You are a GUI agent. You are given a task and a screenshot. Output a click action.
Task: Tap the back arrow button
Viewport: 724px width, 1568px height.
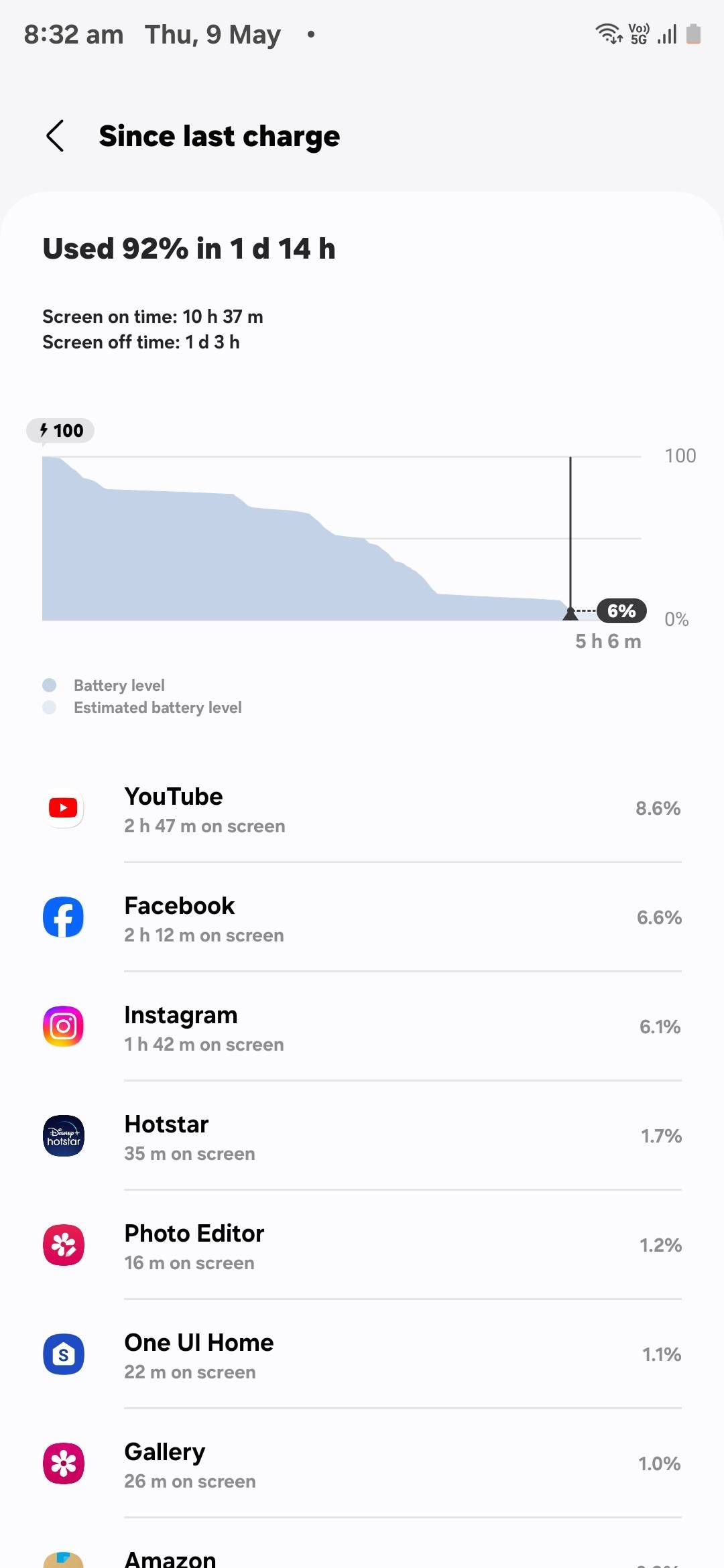55,135
